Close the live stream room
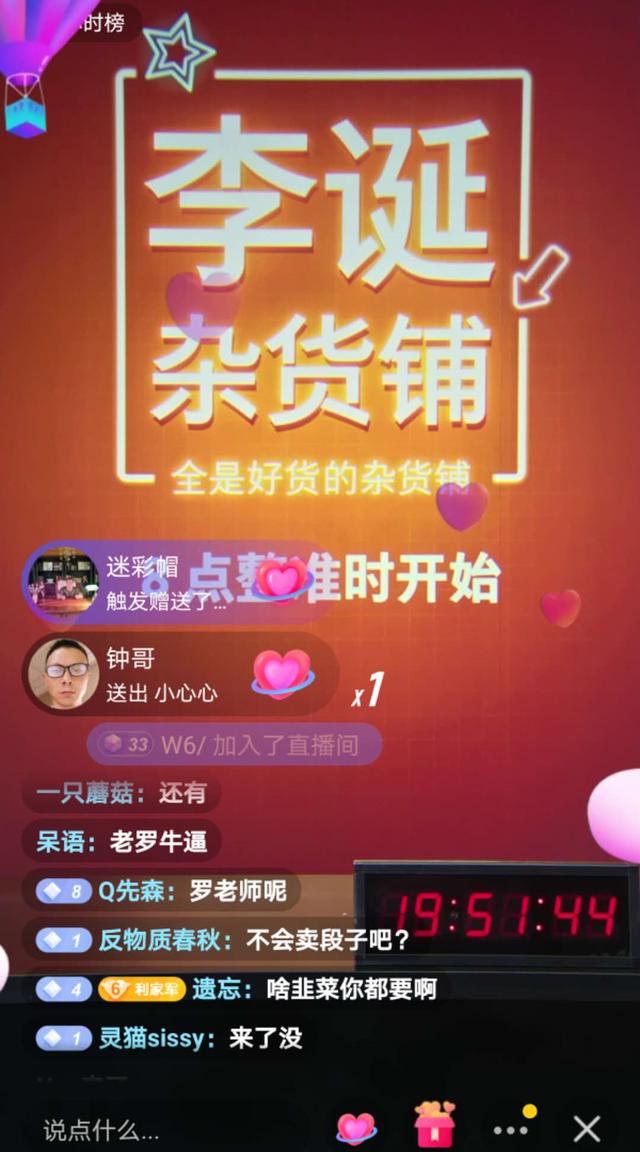The width and height of the screenshot is (640, 1152). pos(587,1130)
